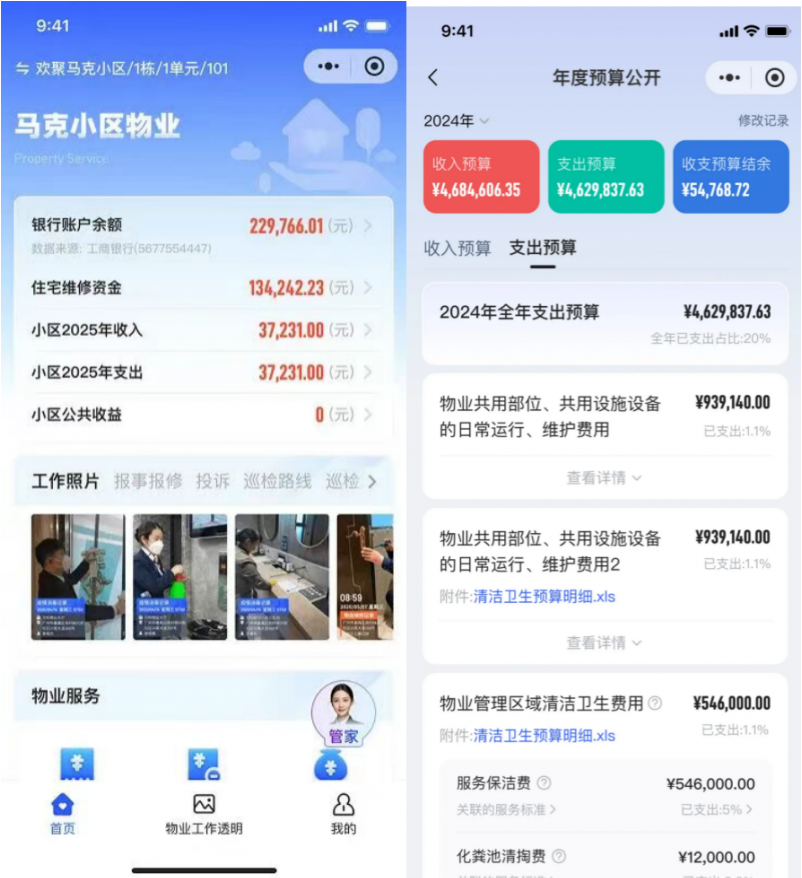Switch to the 收入预算 tab below the cards
This screenshot has height=878, width=802.
pyautogui.click(x=457, y=248)
